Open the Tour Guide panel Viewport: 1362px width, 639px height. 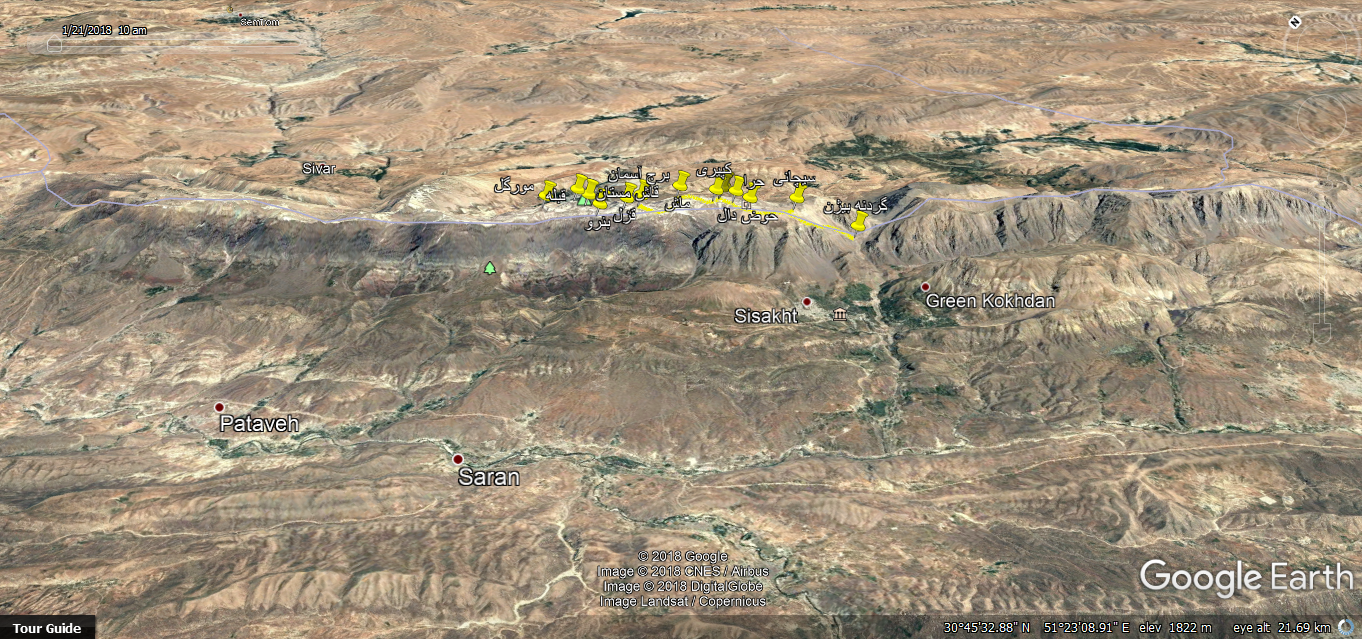point(47,628)
